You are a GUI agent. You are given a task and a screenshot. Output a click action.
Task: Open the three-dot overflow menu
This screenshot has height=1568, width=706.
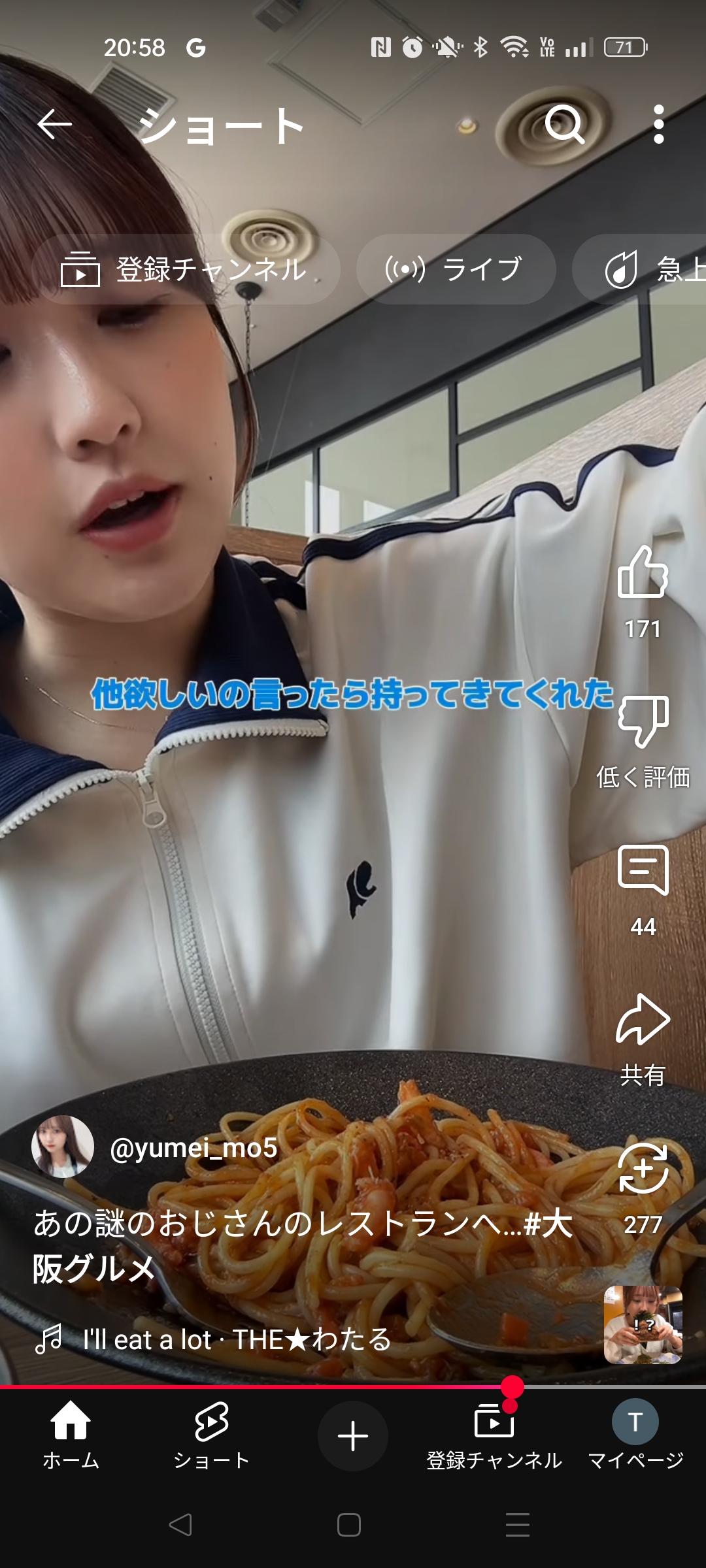(659, 124)
